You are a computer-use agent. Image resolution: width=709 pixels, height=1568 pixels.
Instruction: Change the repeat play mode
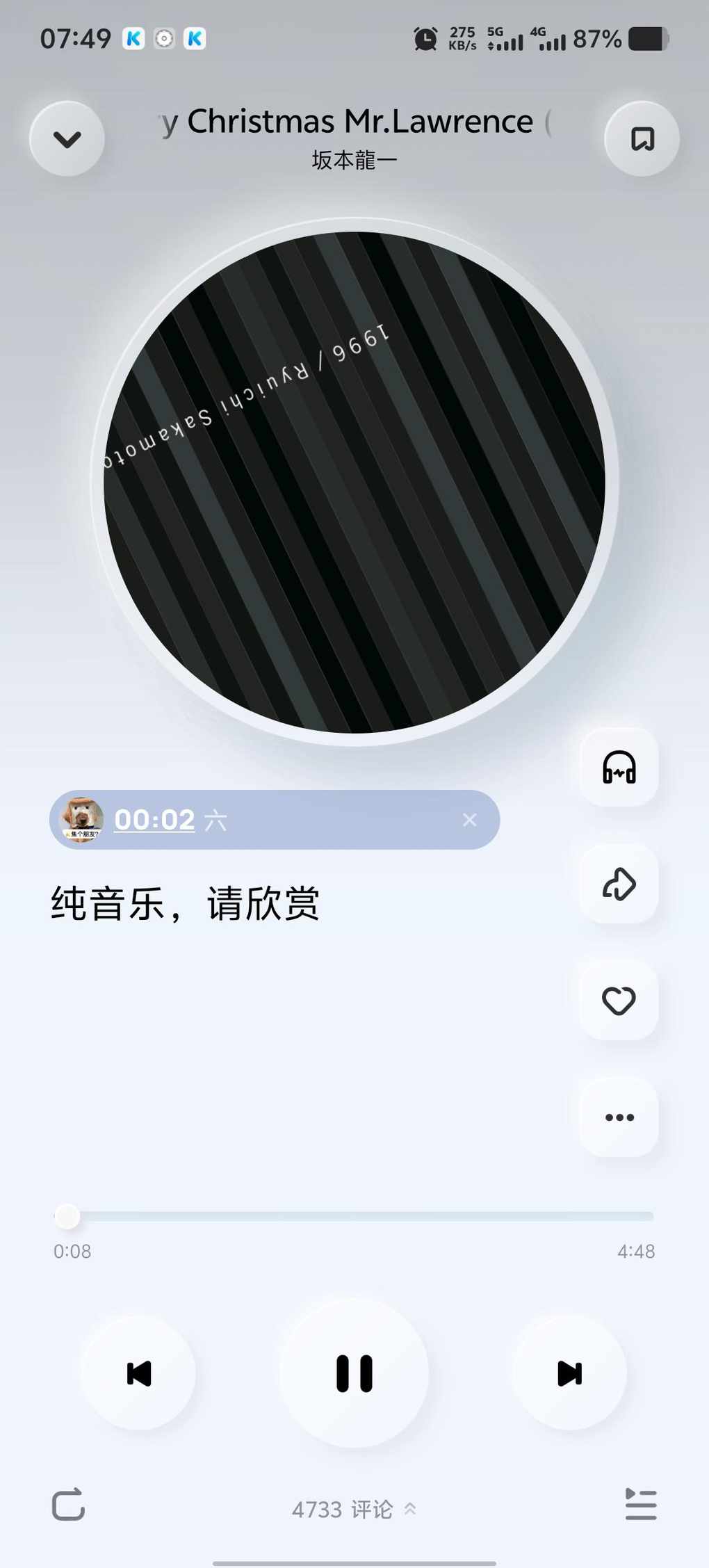(68, 1505)
